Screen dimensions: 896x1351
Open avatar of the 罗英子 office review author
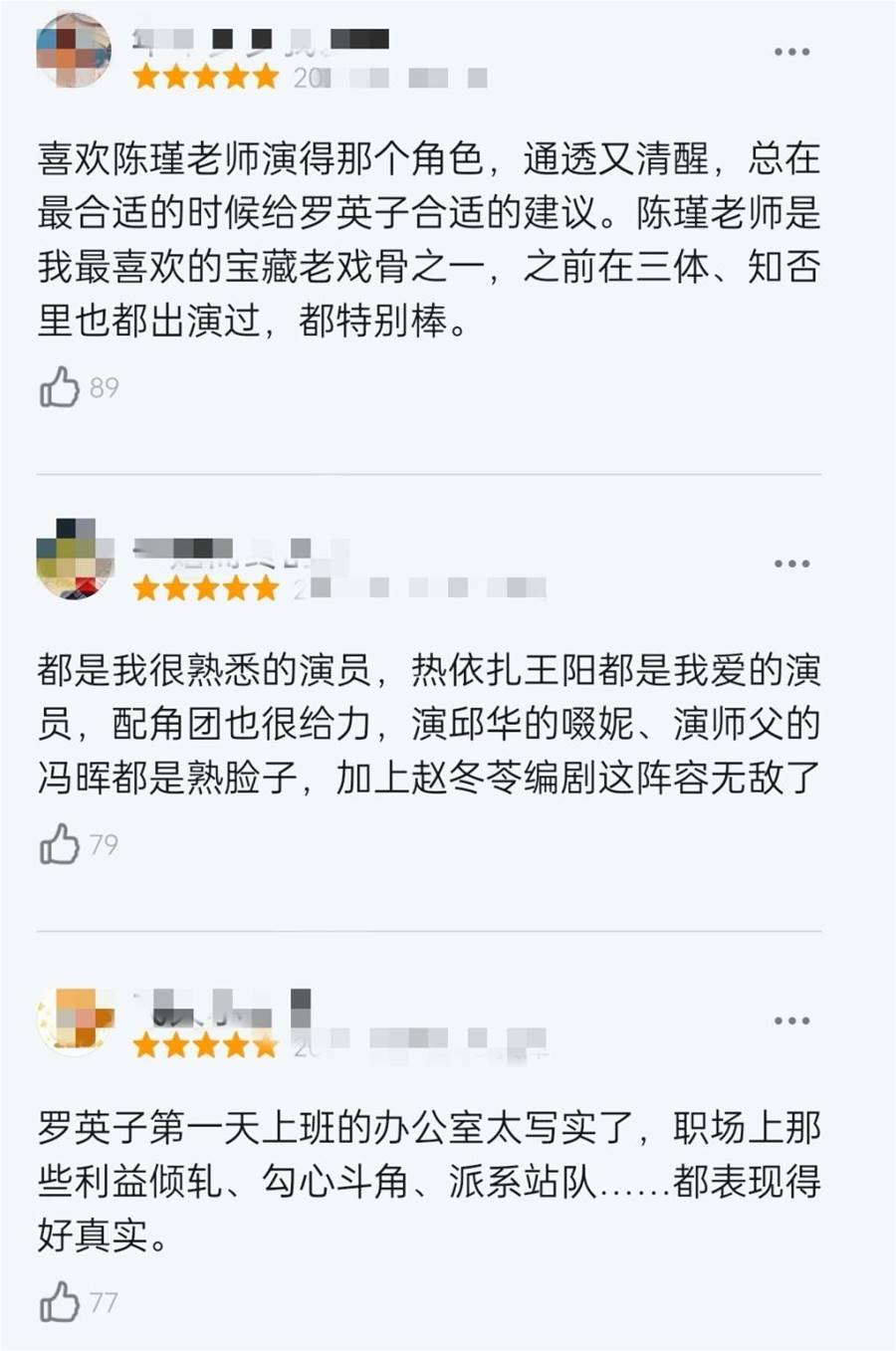73,1020
